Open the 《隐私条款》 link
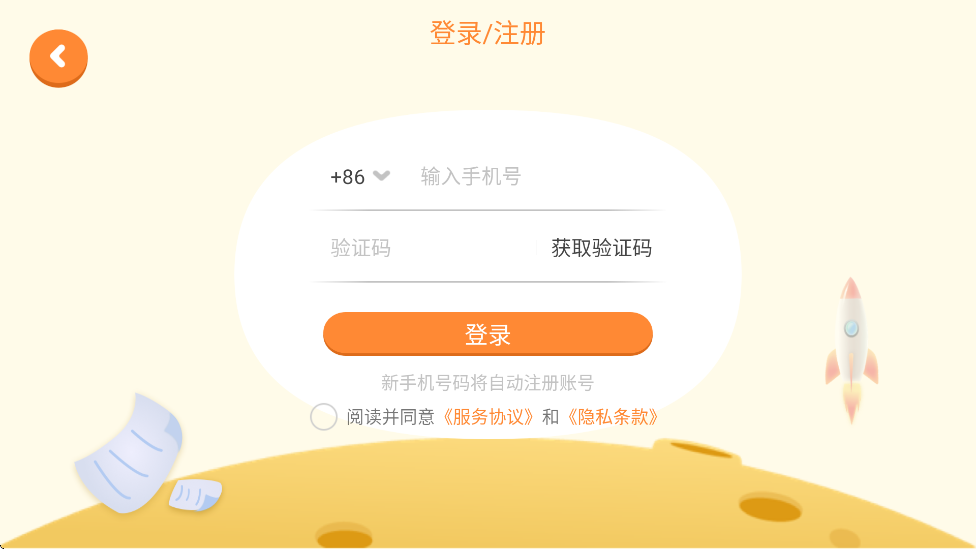This screenshot has width=976, height=549. click(x=612, y=417)
